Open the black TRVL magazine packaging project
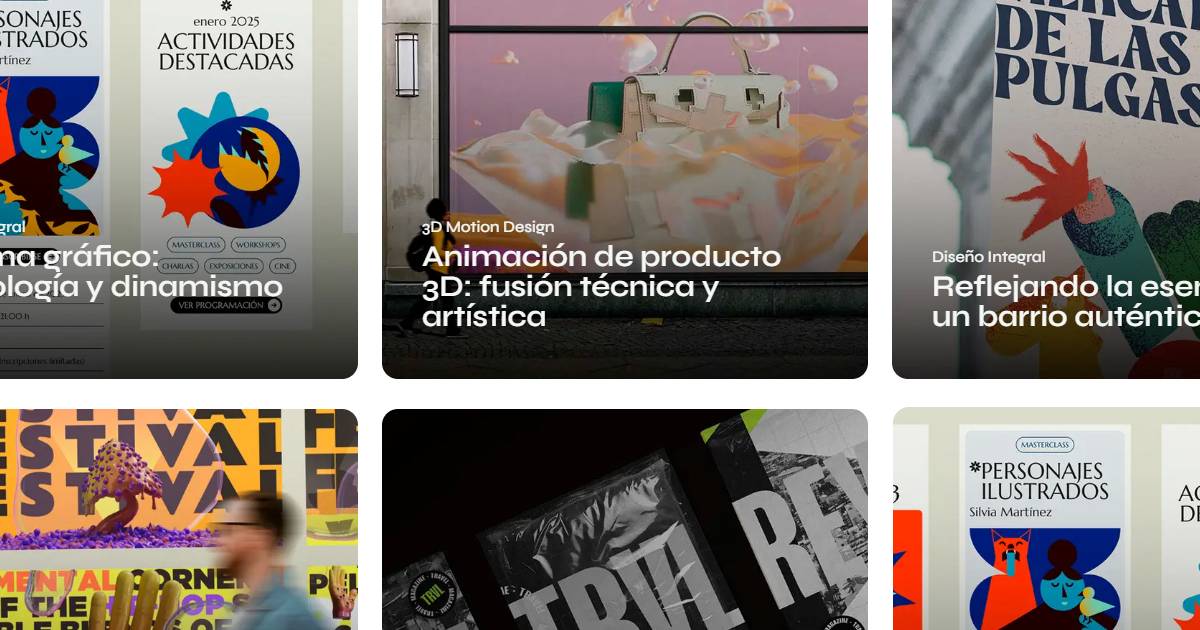The height and width of the screenshot is (630, 1200). 624,520
